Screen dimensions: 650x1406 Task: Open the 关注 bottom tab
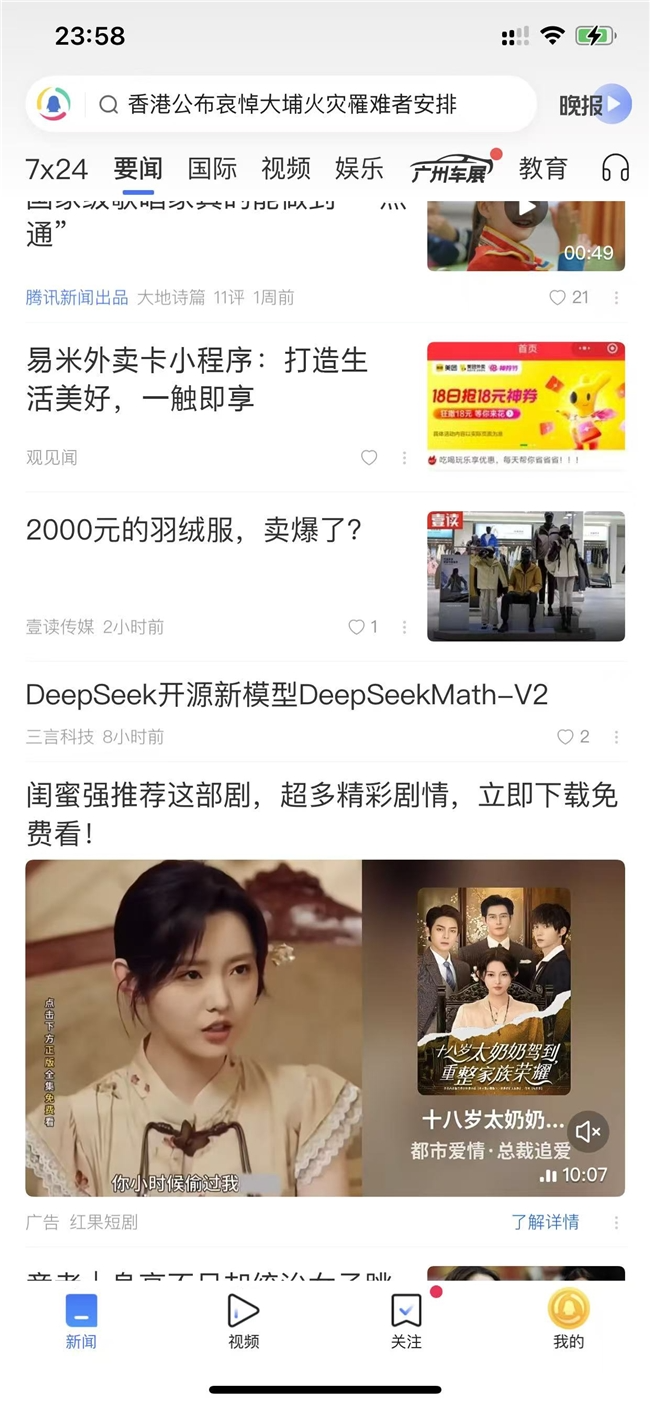click(406, 1320)
